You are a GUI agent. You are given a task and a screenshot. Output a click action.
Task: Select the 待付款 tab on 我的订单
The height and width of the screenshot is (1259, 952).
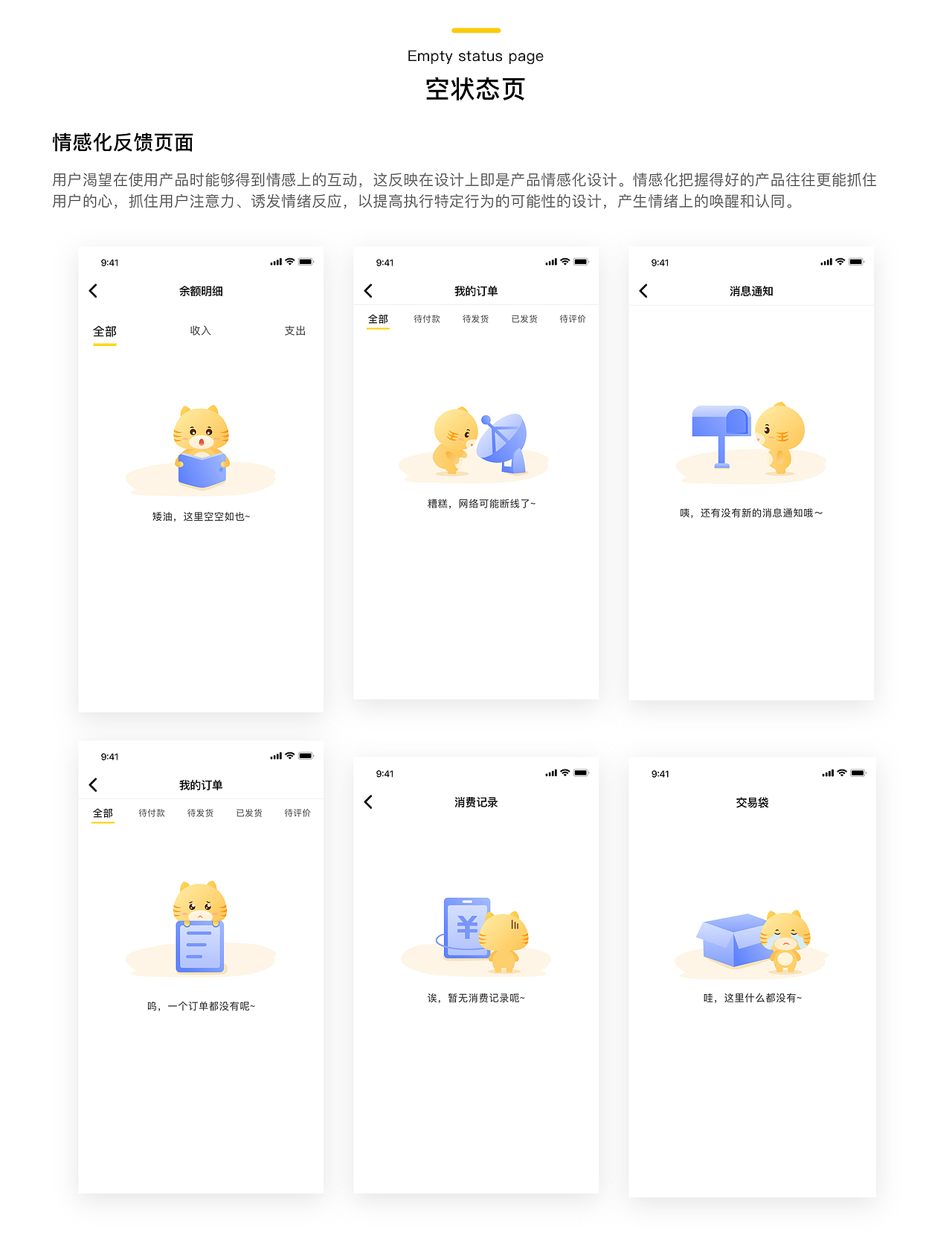[x=426, y=318]
